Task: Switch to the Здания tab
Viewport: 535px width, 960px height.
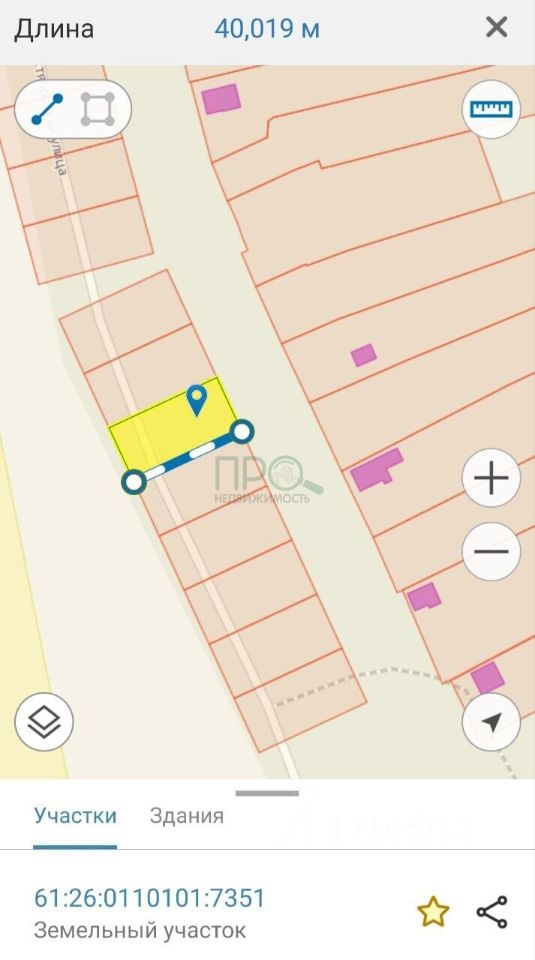Action: pyautogui.click(x=187, y=816)
